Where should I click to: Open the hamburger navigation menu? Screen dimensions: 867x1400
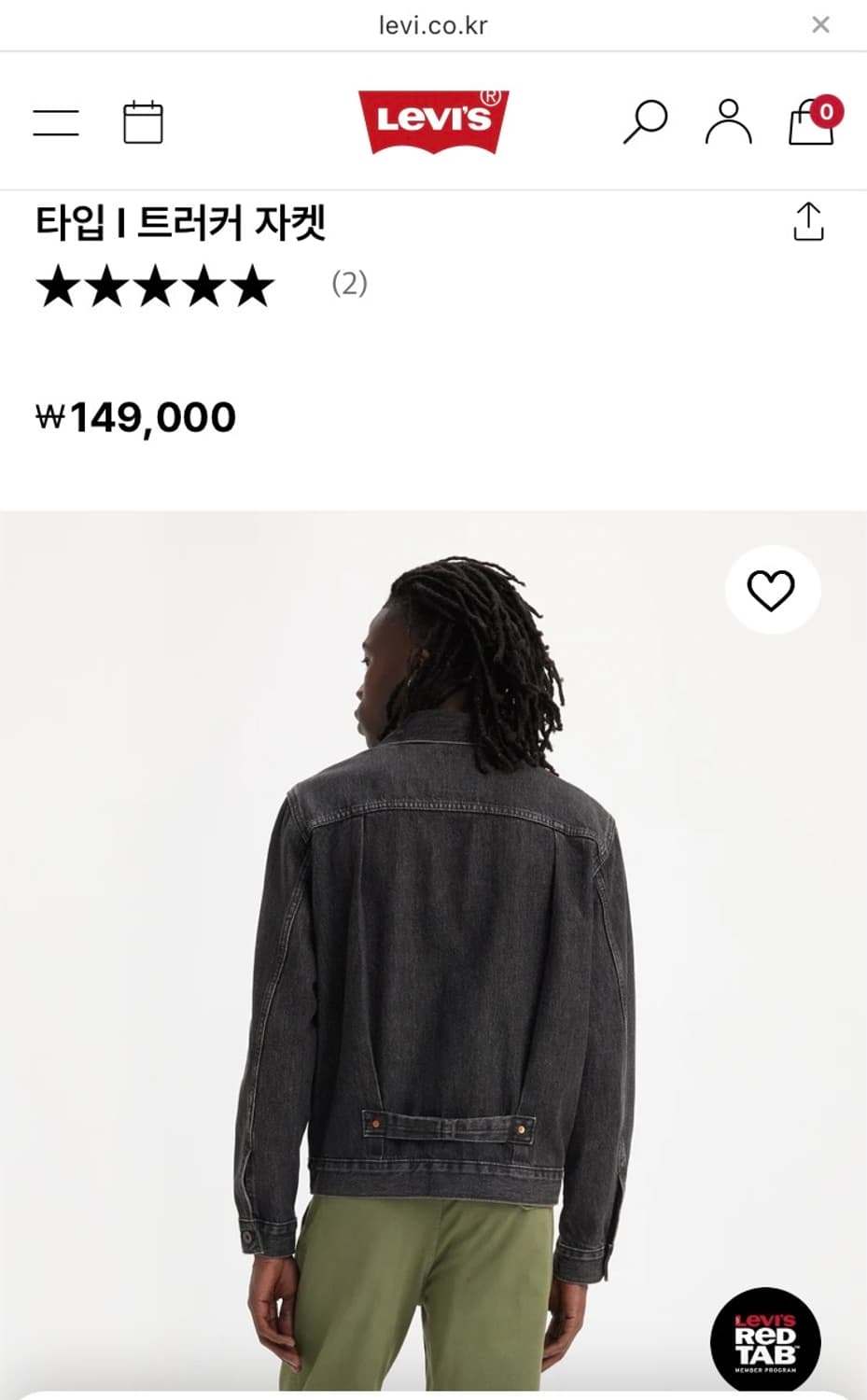56,121
